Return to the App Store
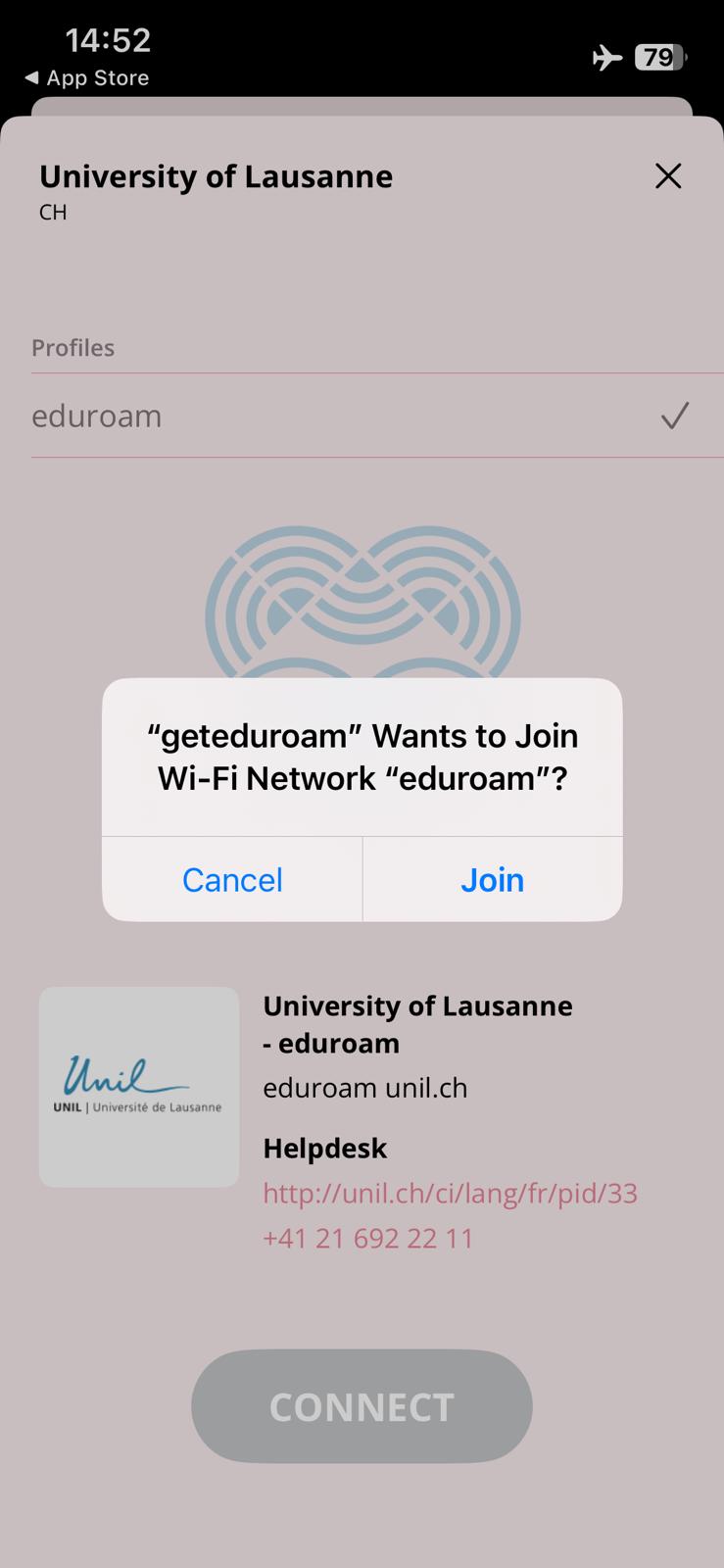Image resolution: width=724 pixels, height=1568 pixels. pyautogui.click(x=86, y=77)
